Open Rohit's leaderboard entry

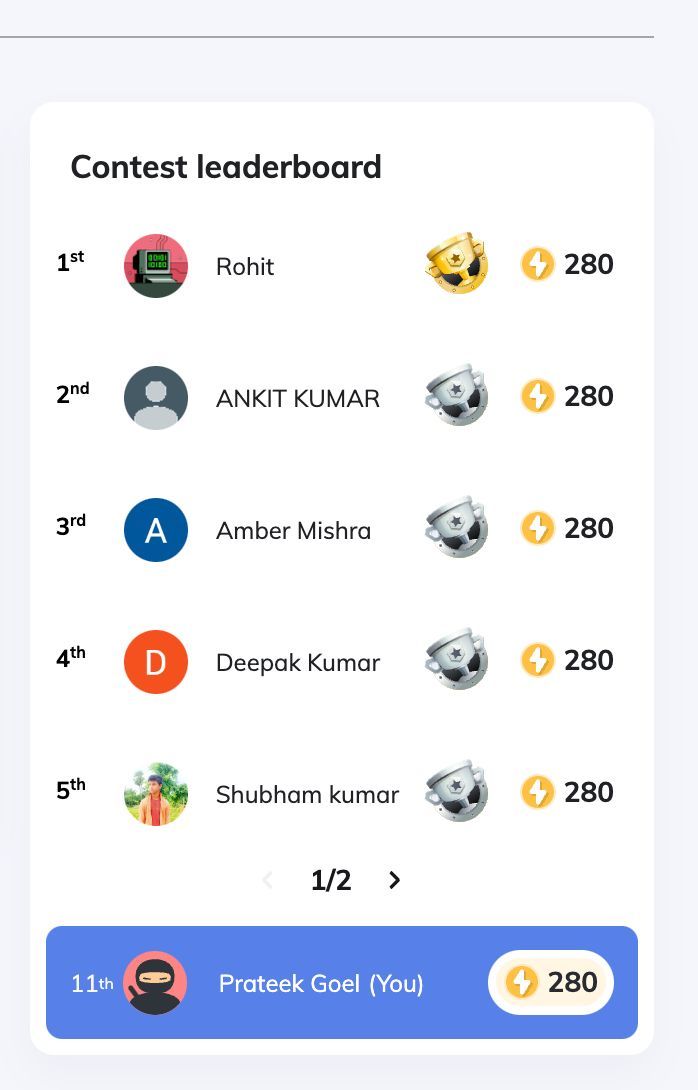(x=245, y=267)
